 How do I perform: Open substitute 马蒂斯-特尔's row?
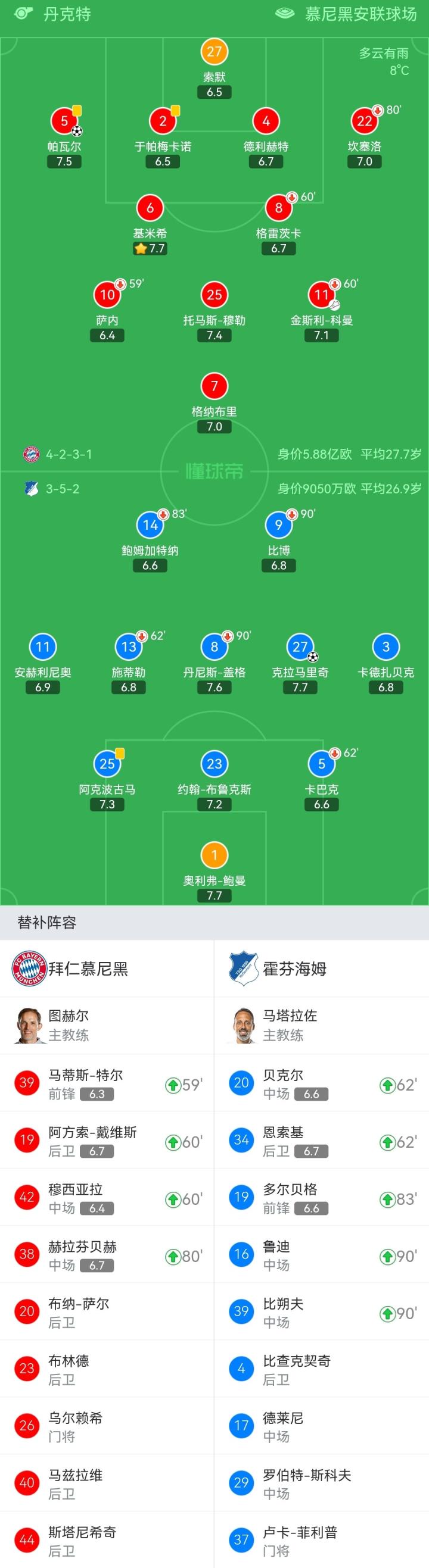coord(107,1083)
